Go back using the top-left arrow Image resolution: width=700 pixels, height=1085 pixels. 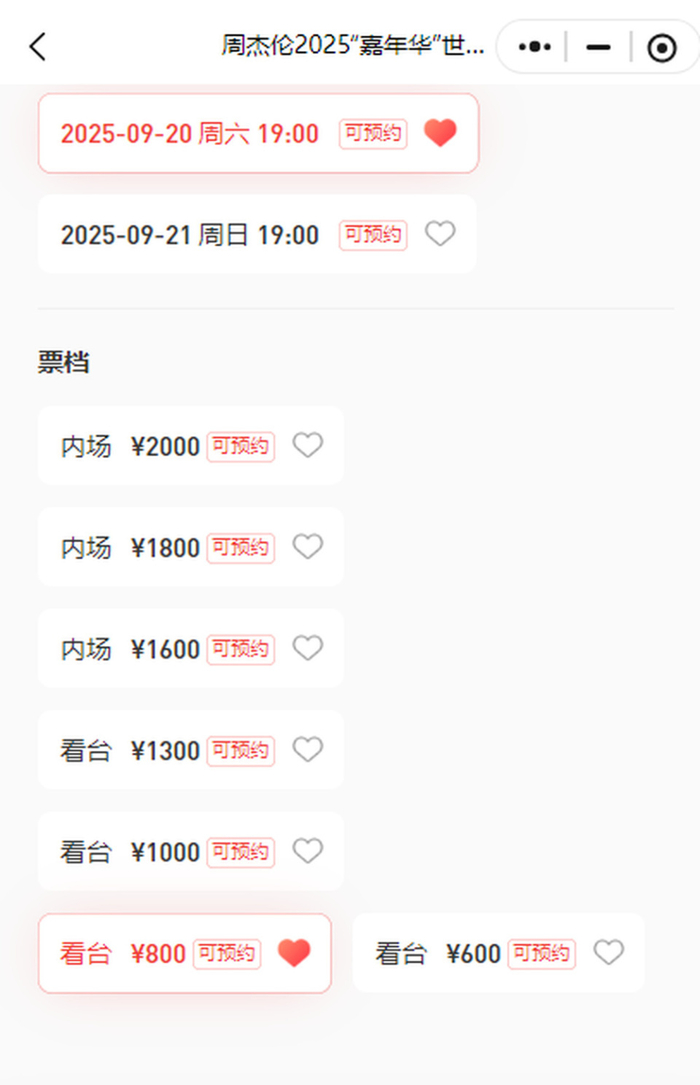coord(38,46)
